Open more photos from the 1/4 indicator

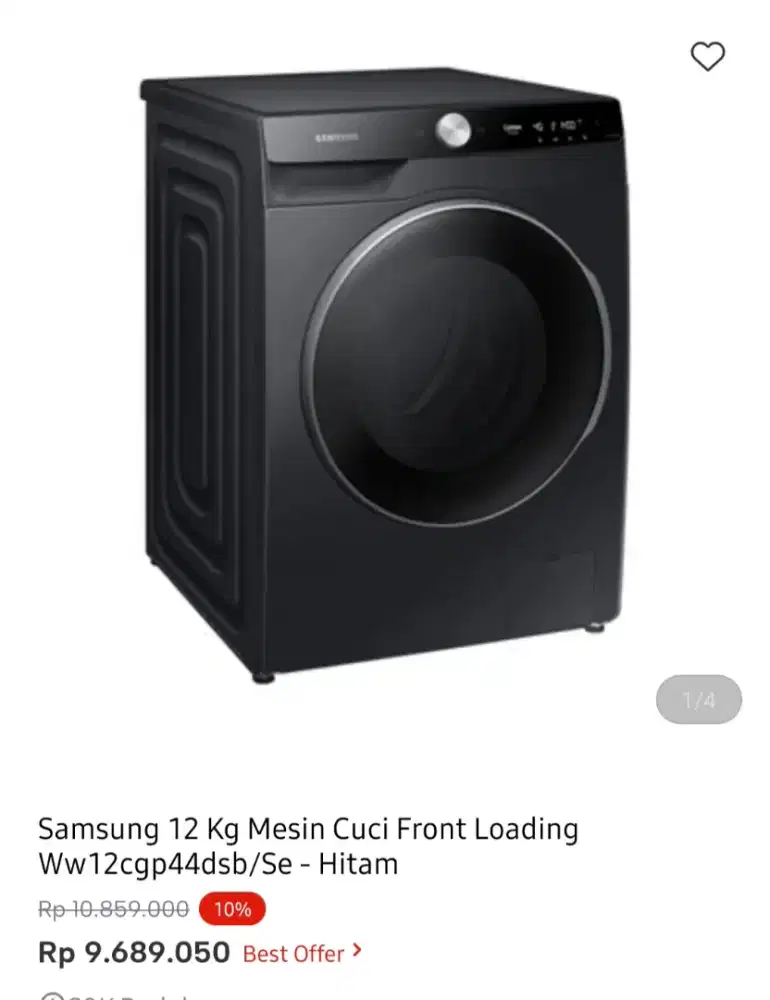(698, 701)
